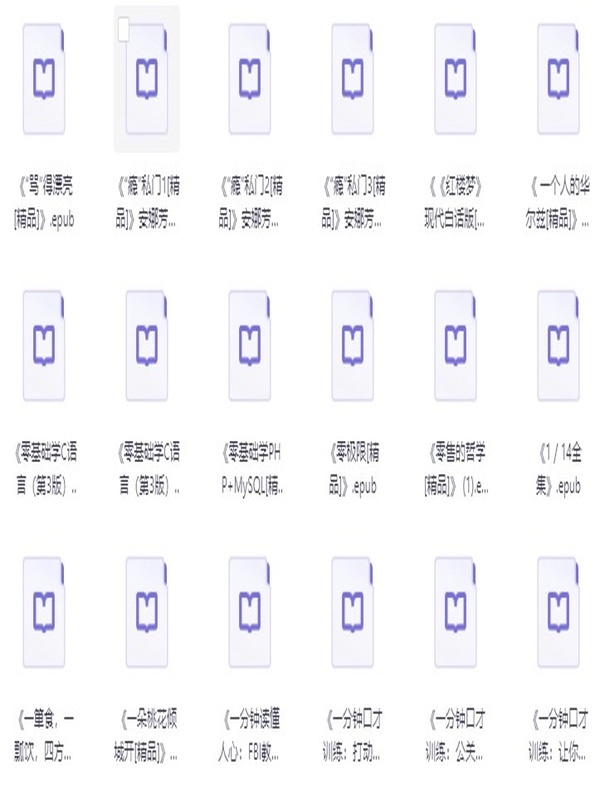Select《瘾私门3[精品]》ebook file

[x=352, y=78]
